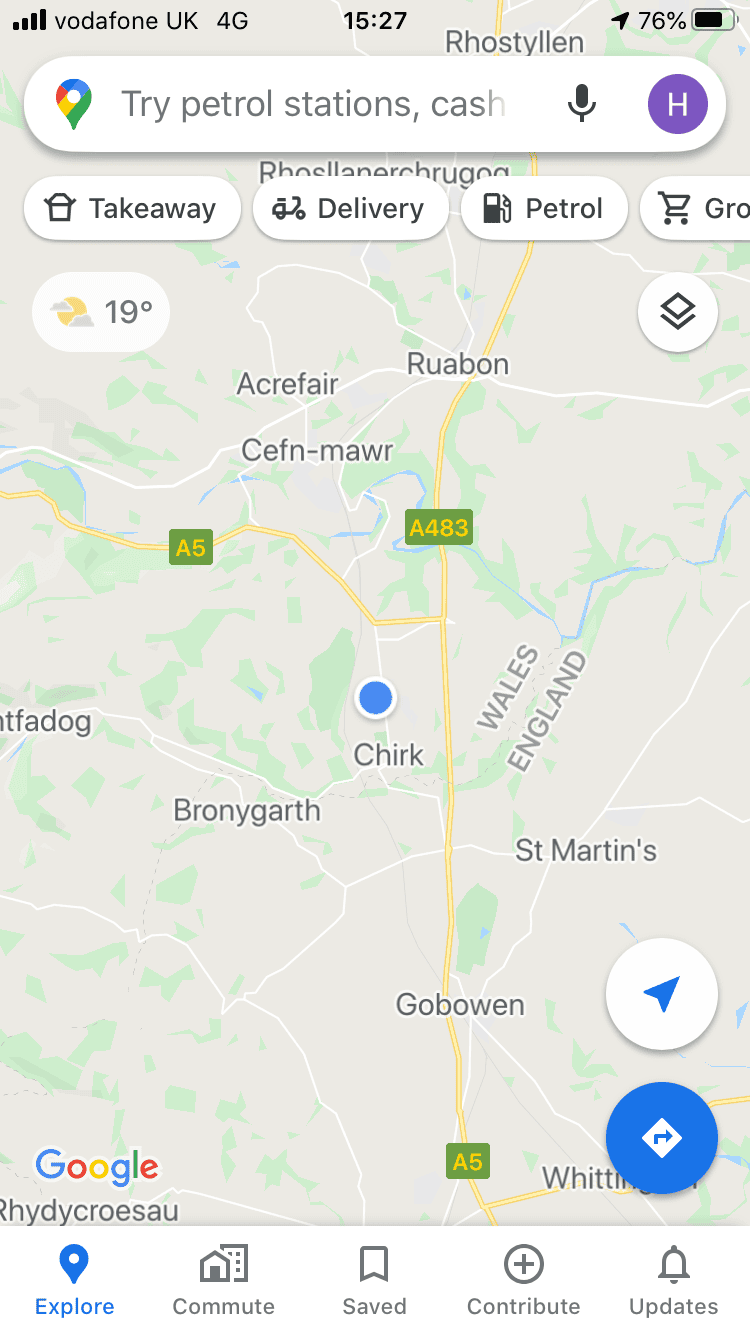The width and height of the screenshot is (750, 1334).
Task: Open the map layers selector
Action: [x=677, y=312]
